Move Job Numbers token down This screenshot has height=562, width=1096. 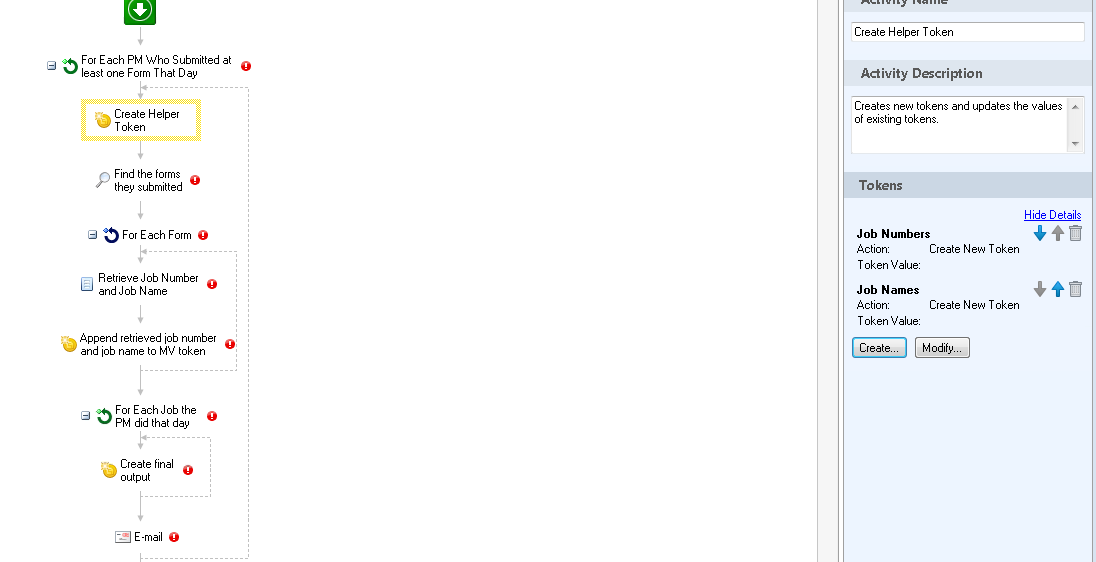(x=1039, y=233)
